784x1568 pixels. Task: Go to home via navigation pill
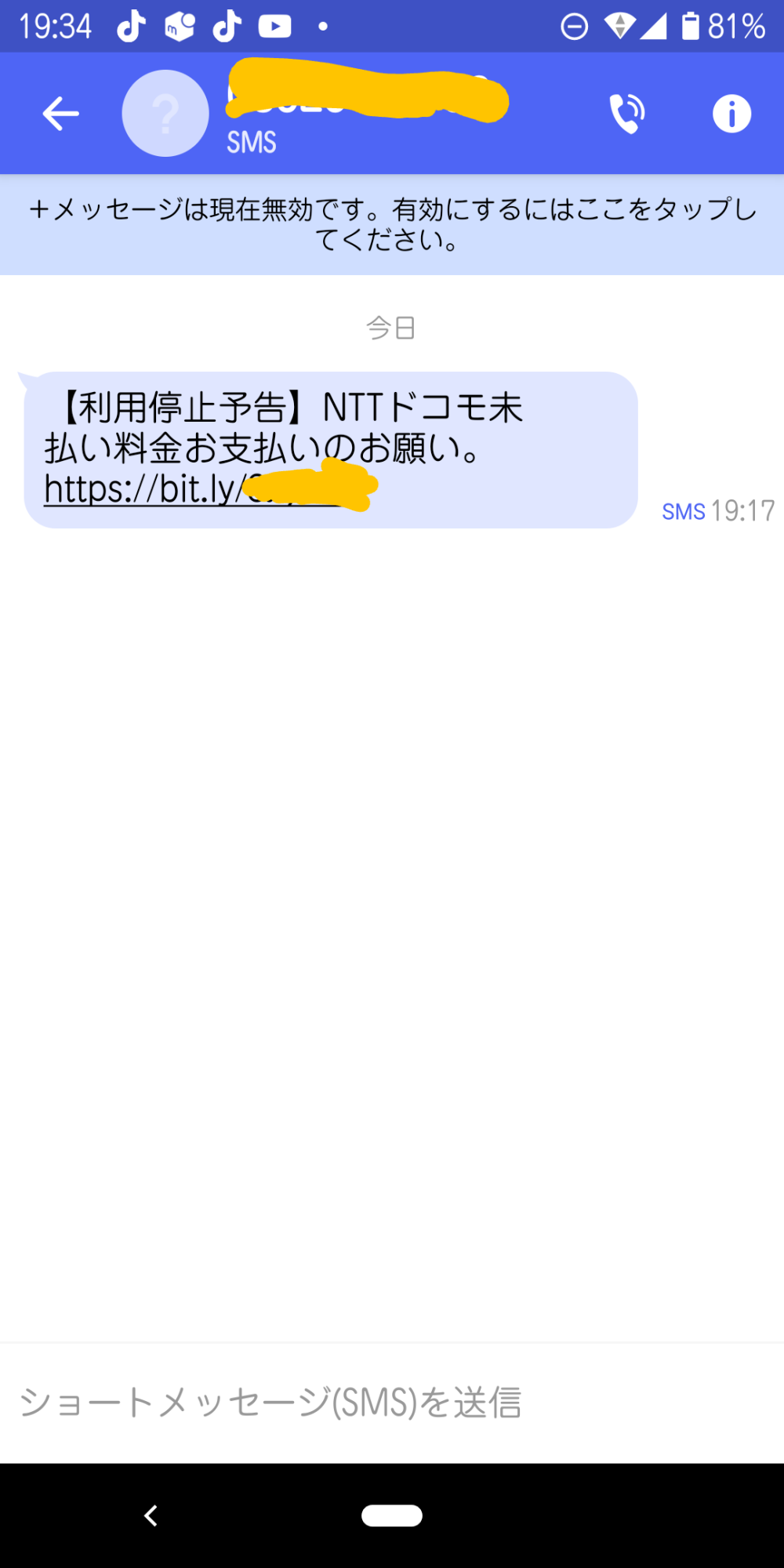(392, 1515)
